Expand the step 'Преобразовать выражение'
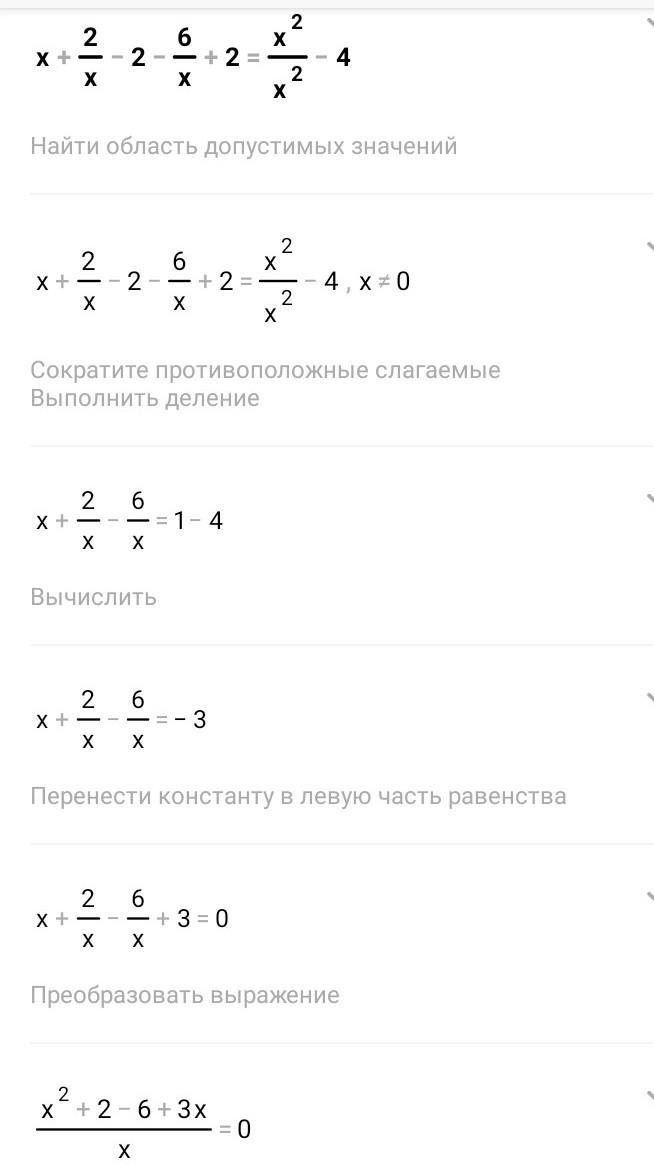654x1176 pixels. (x=648, y=897)
